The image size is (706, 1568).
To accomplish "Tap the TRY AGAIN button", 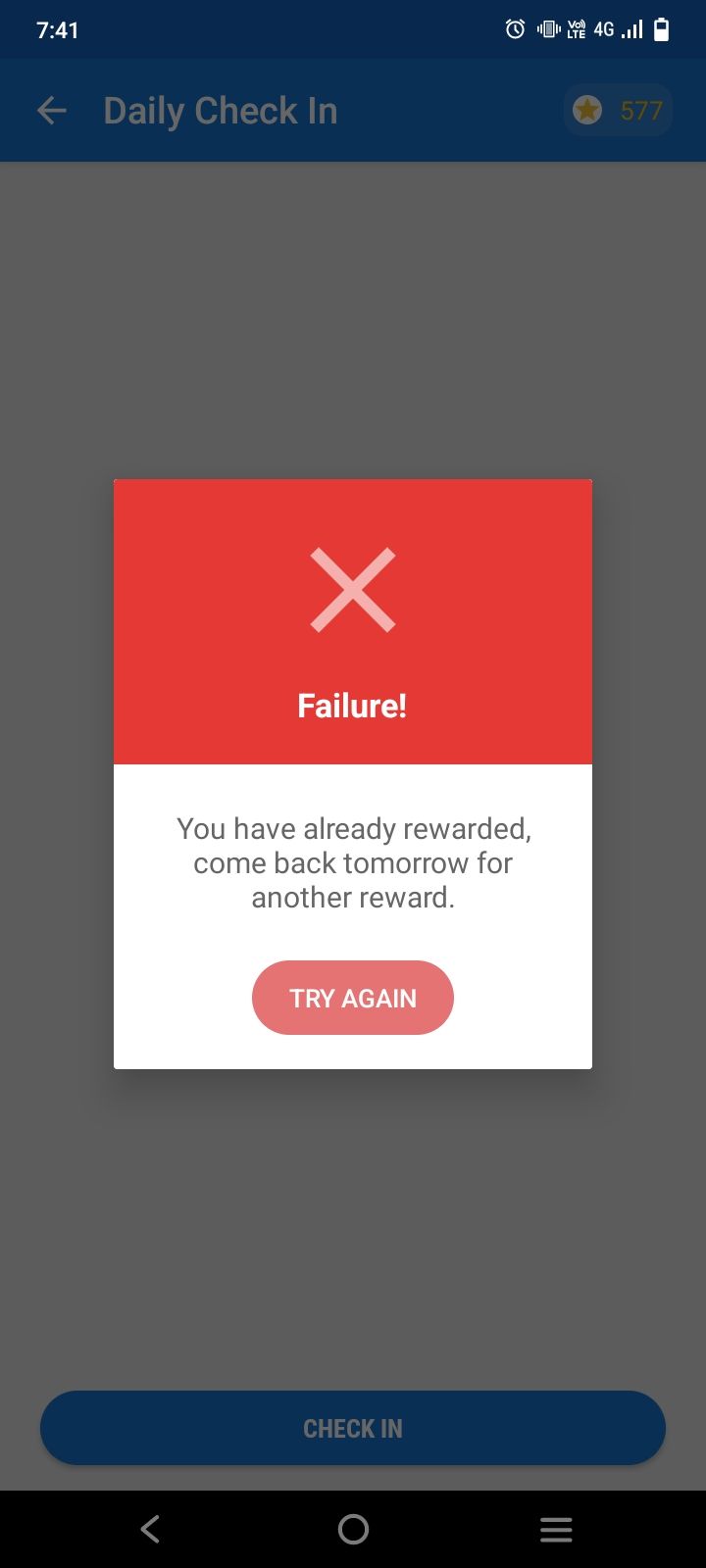I will tap(352, 998).
